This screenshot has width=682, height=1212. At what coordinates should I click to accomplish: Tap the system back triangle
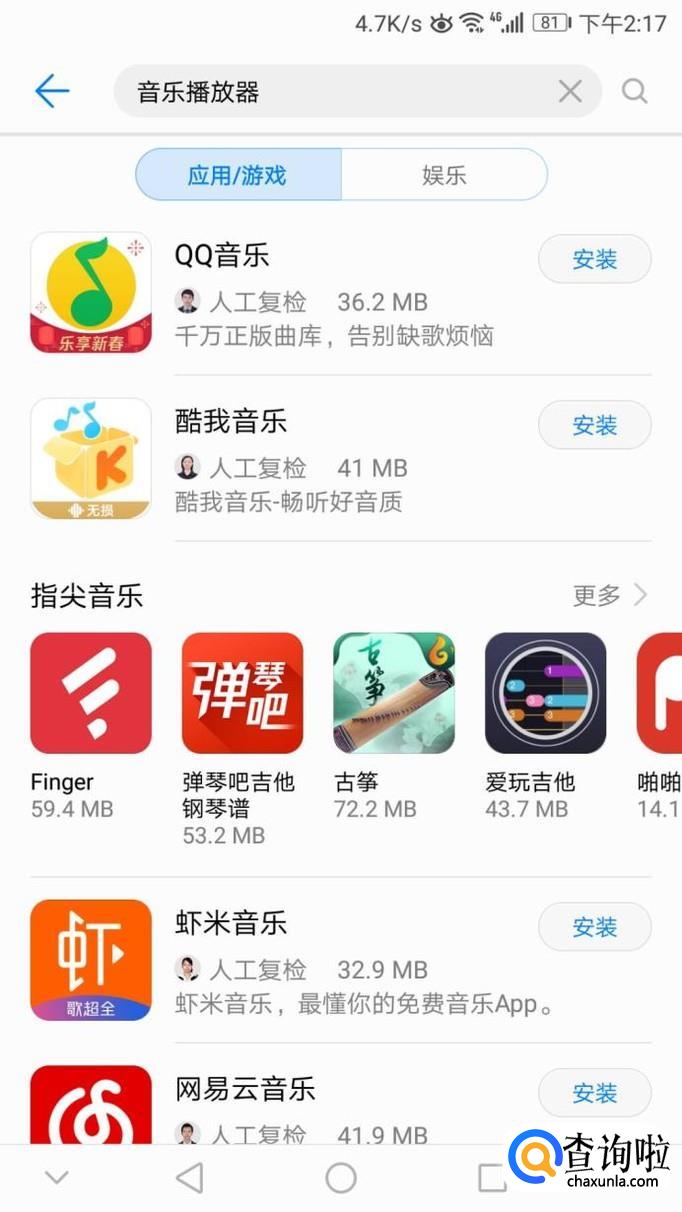click(190, 1178)
